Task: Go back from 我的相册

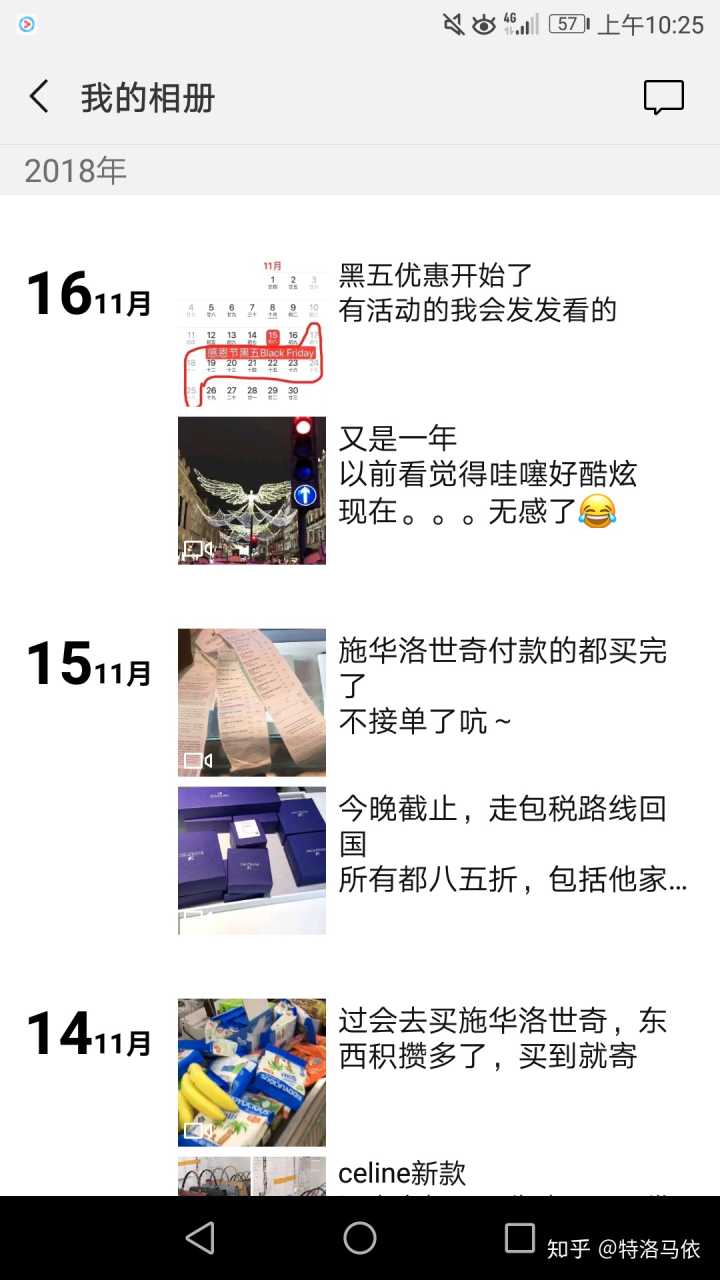Action: [x=40, y=97]
